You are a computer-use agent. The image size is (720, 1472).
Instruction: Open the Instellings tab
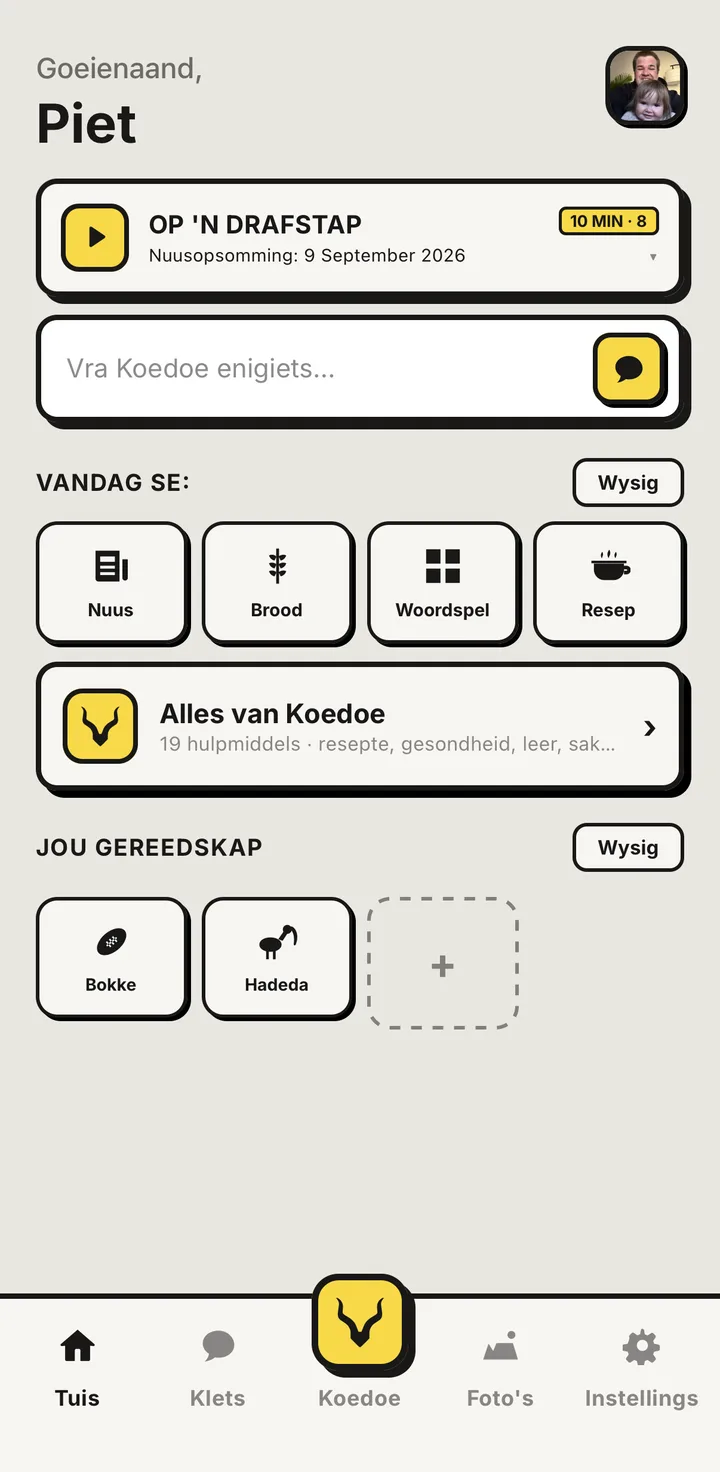coord(641,1368)
